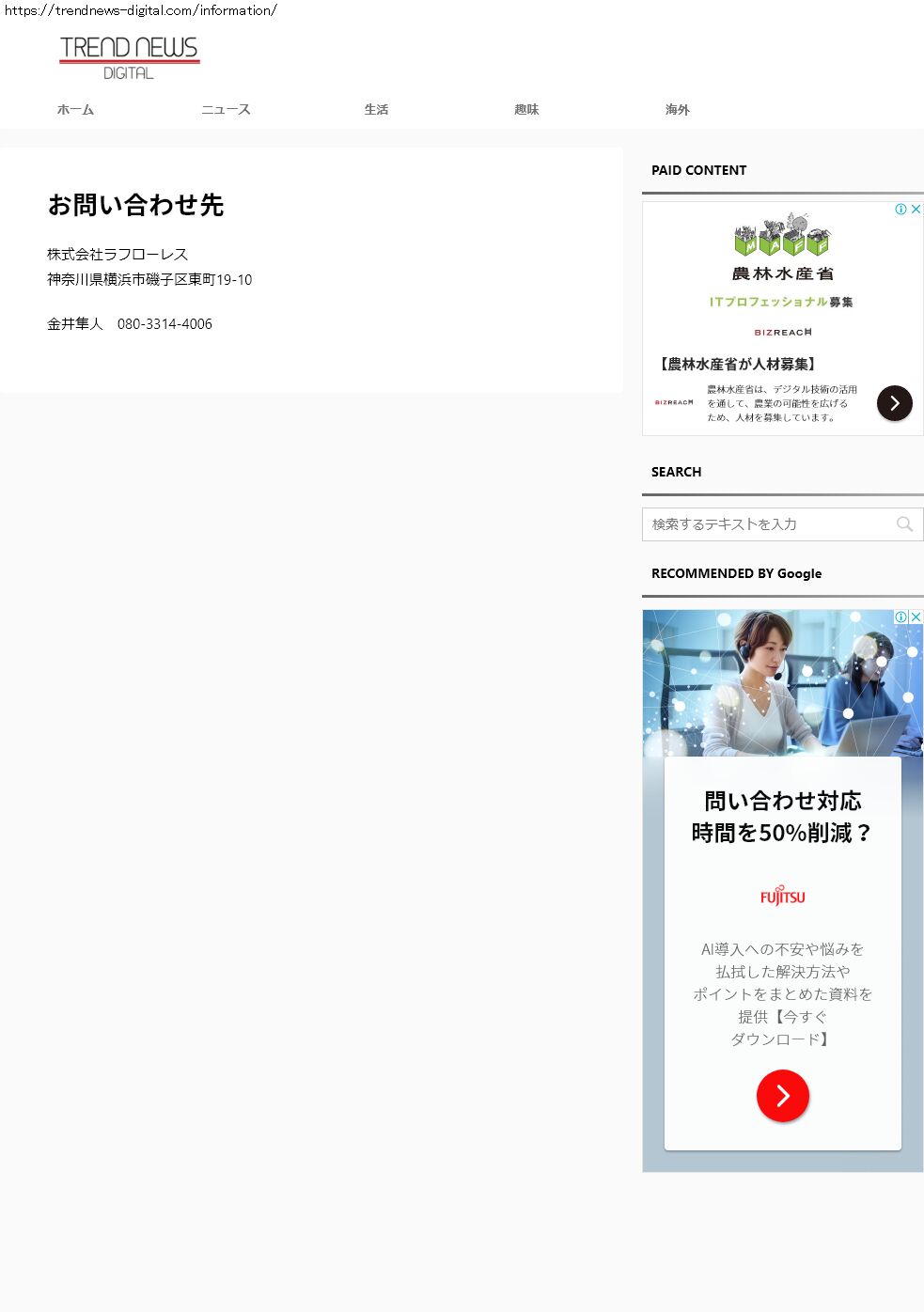
Task: Switch to the 生活 category
Action: [x=376, y=110]
